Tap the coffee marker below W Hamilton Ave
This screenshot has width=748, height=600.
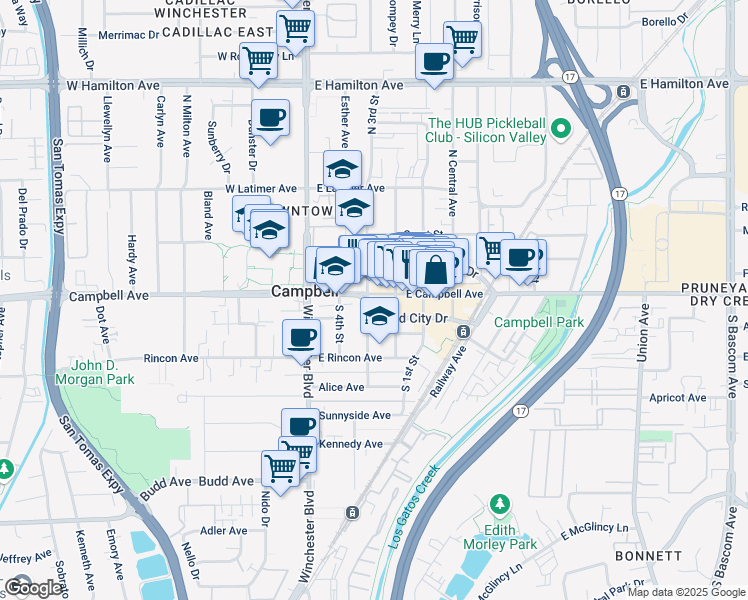tap(270, 117)
